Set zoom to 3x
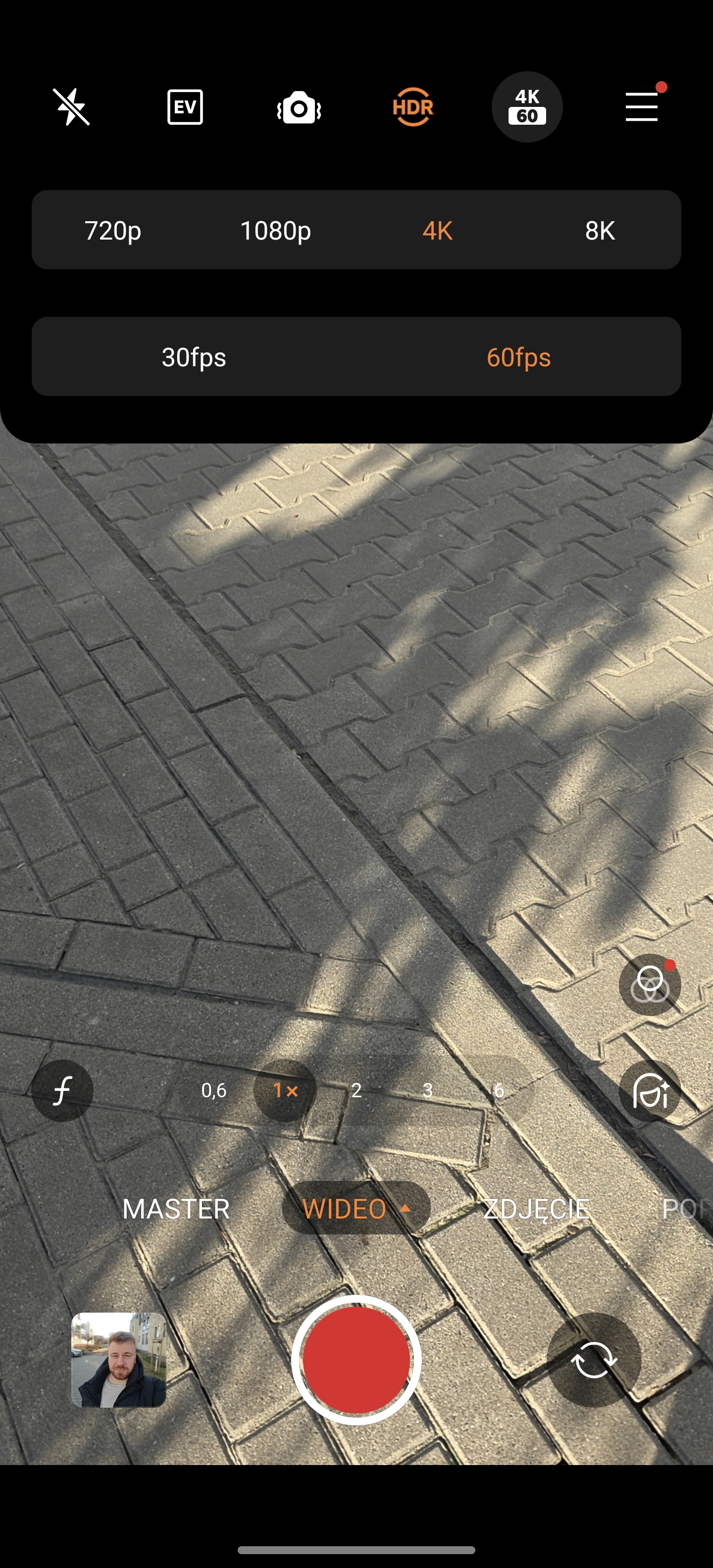 (x=427, y=1090)
